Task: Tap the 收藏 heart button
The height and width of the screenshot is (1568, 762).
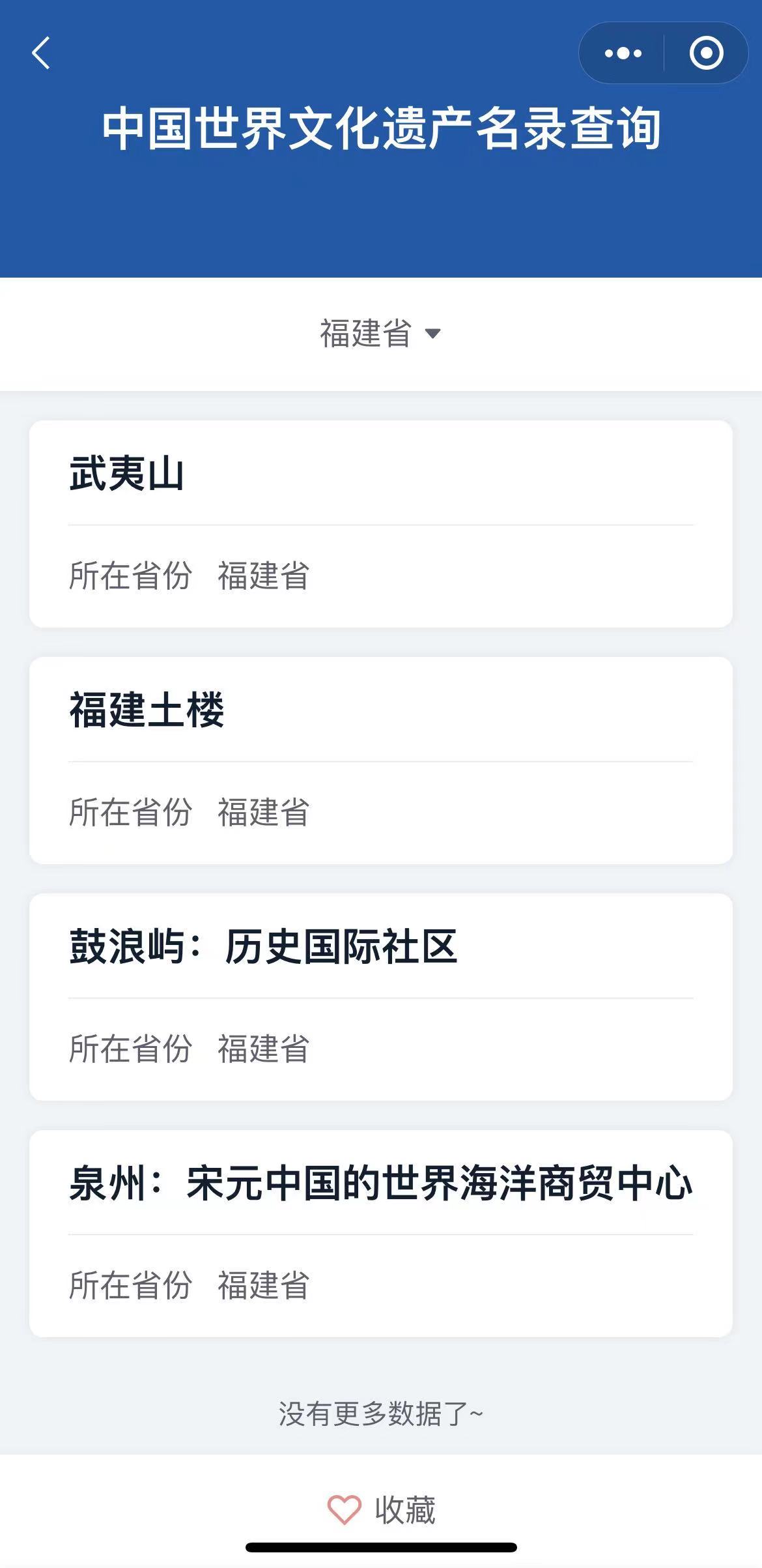Action: pyautogui.click(x=381, y=1509)
